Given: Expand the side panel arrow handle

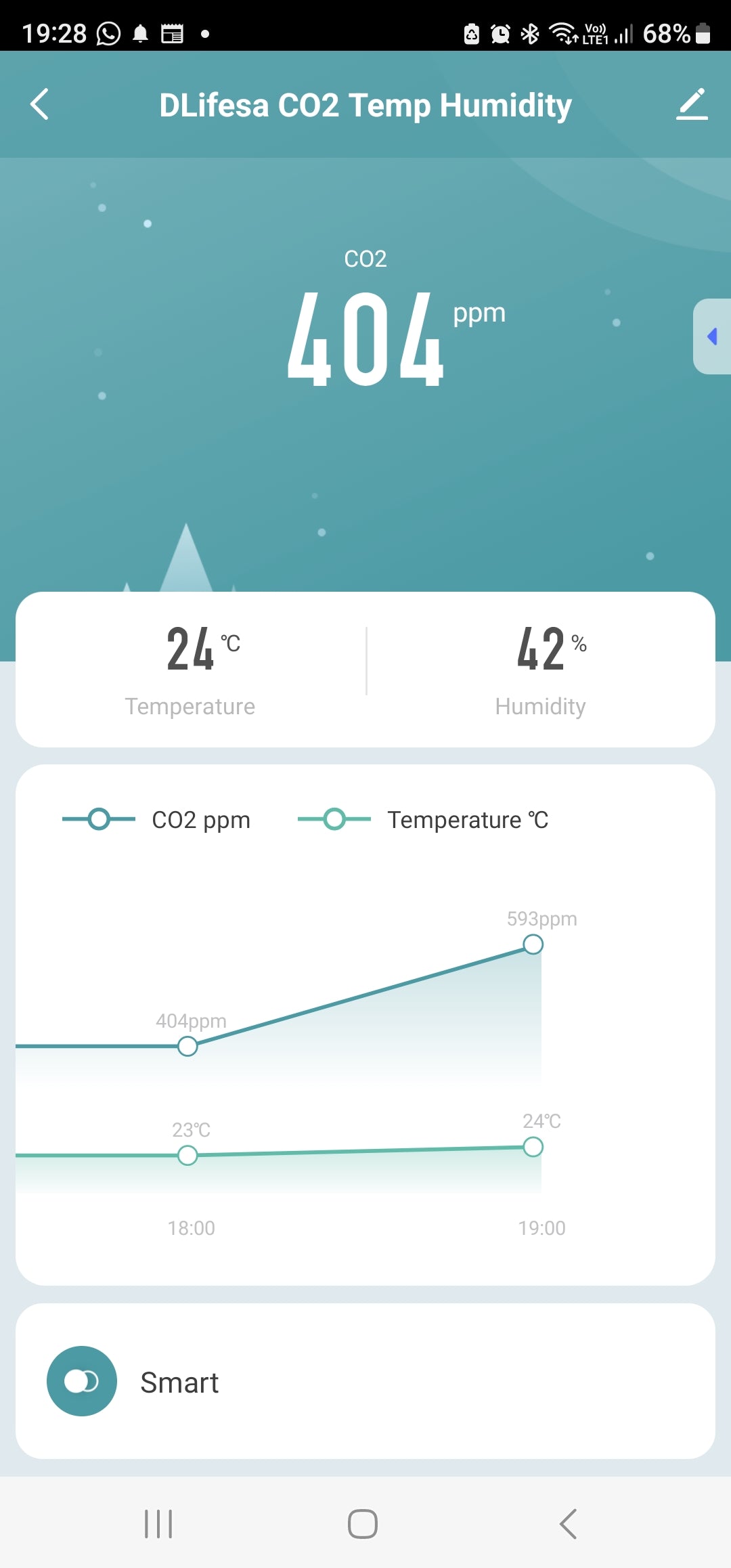Looking at the screenshot, I should click(711, 336).
